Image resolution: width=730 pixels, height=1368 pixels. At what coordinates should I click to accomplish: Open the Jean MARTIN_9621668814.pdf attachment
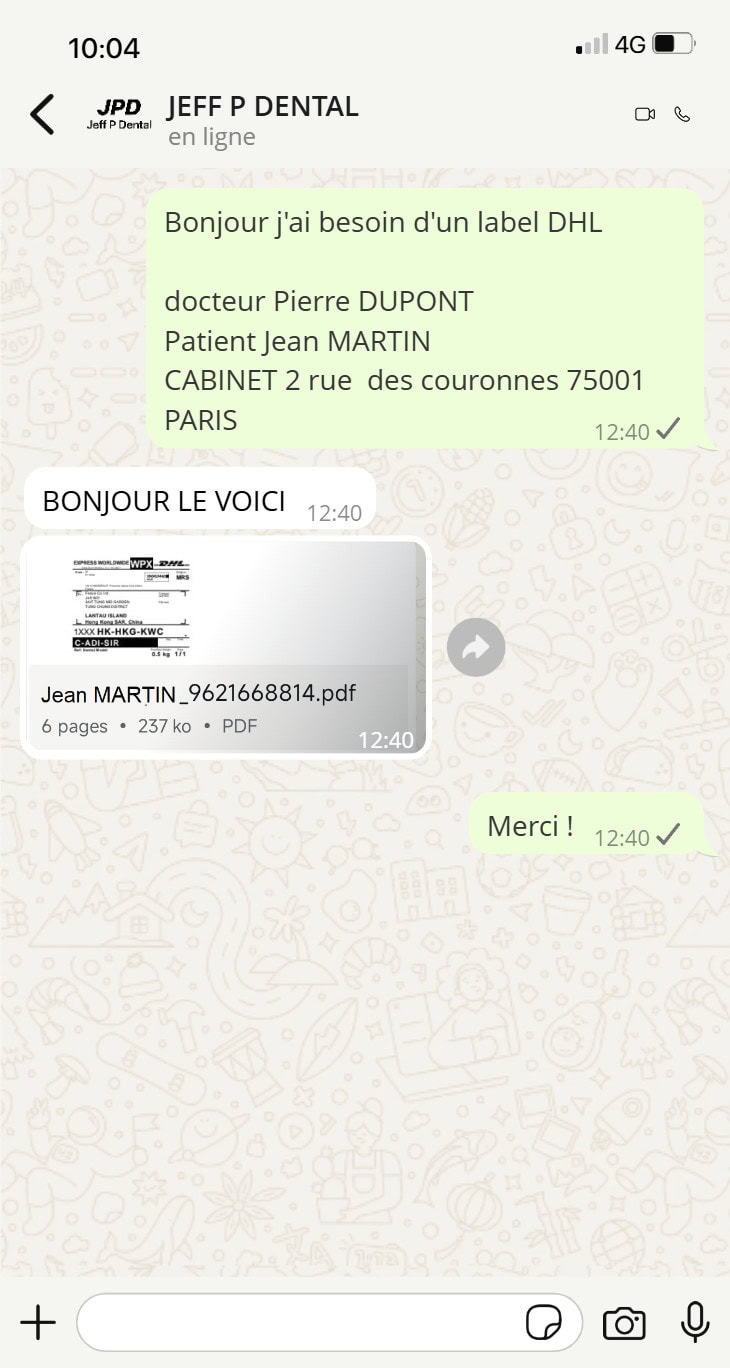[x=225, y=647]
